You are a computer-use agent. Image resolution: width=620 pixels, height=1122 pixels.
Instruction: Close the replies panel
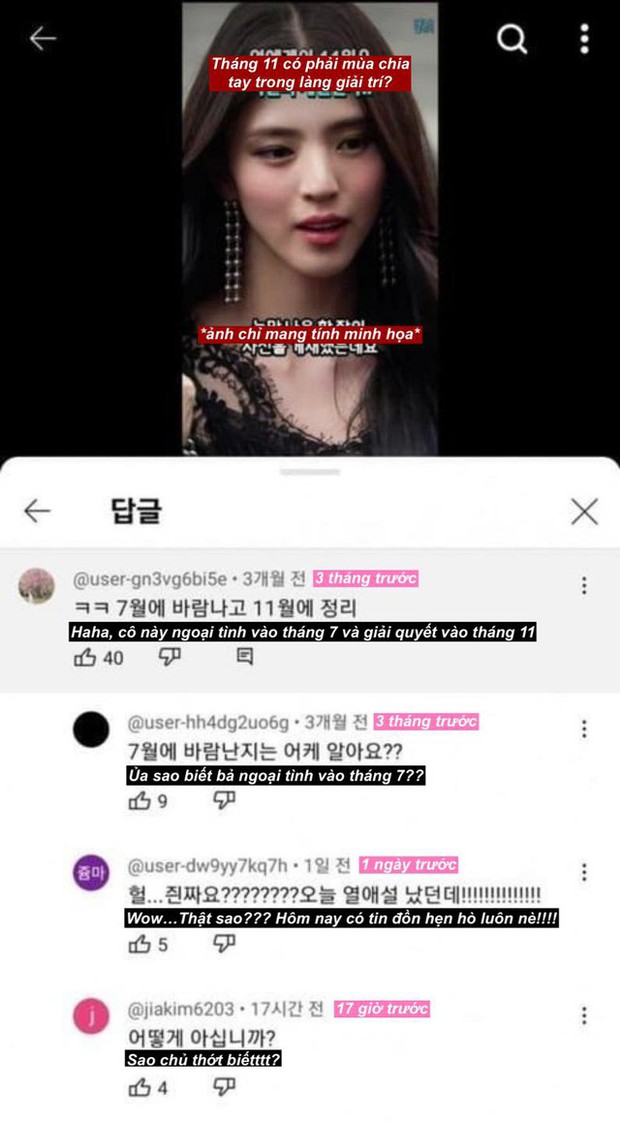(584, 512)
